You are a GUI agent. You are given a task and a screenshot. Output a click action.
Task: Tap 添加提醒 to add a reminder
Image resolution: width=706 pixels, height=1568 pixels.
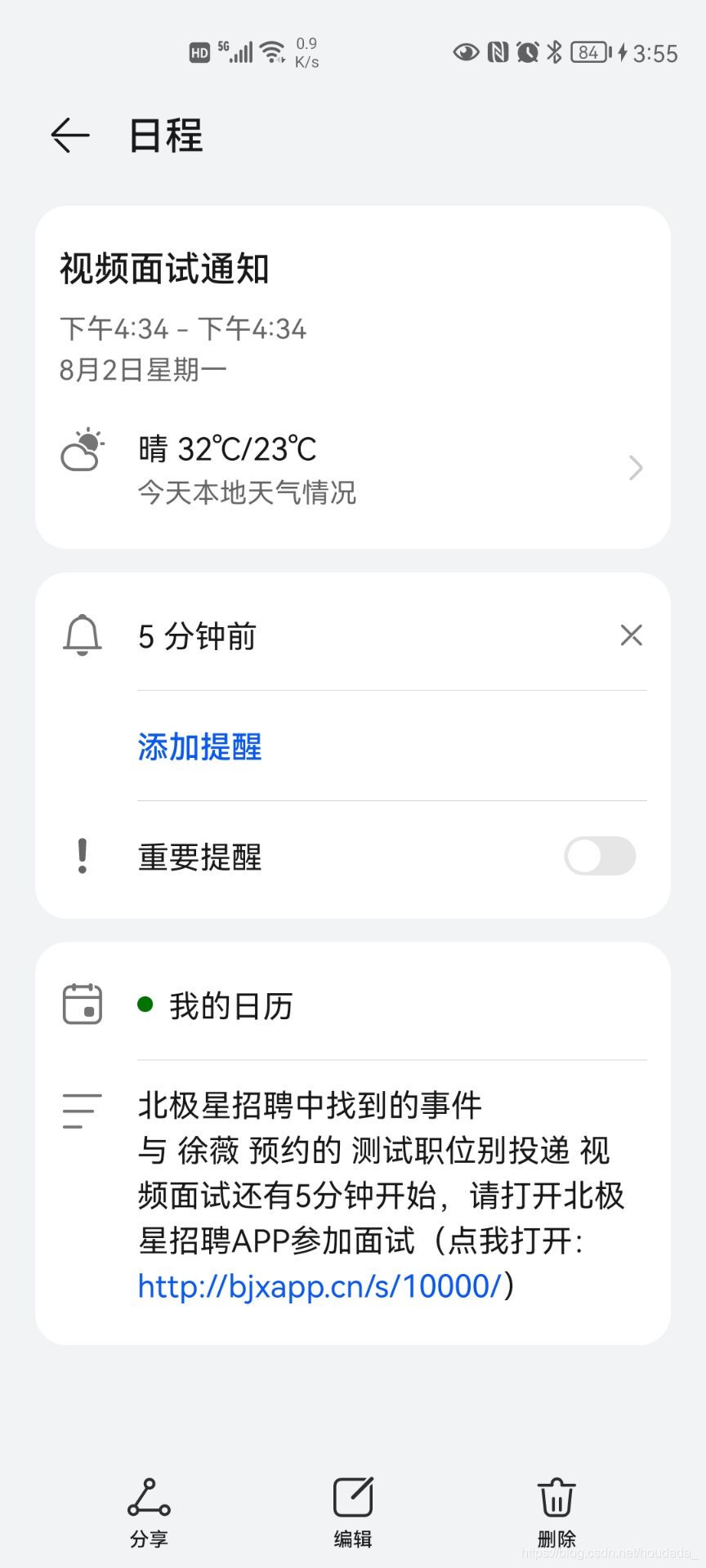pyautogui.click(x=200, y=746)
